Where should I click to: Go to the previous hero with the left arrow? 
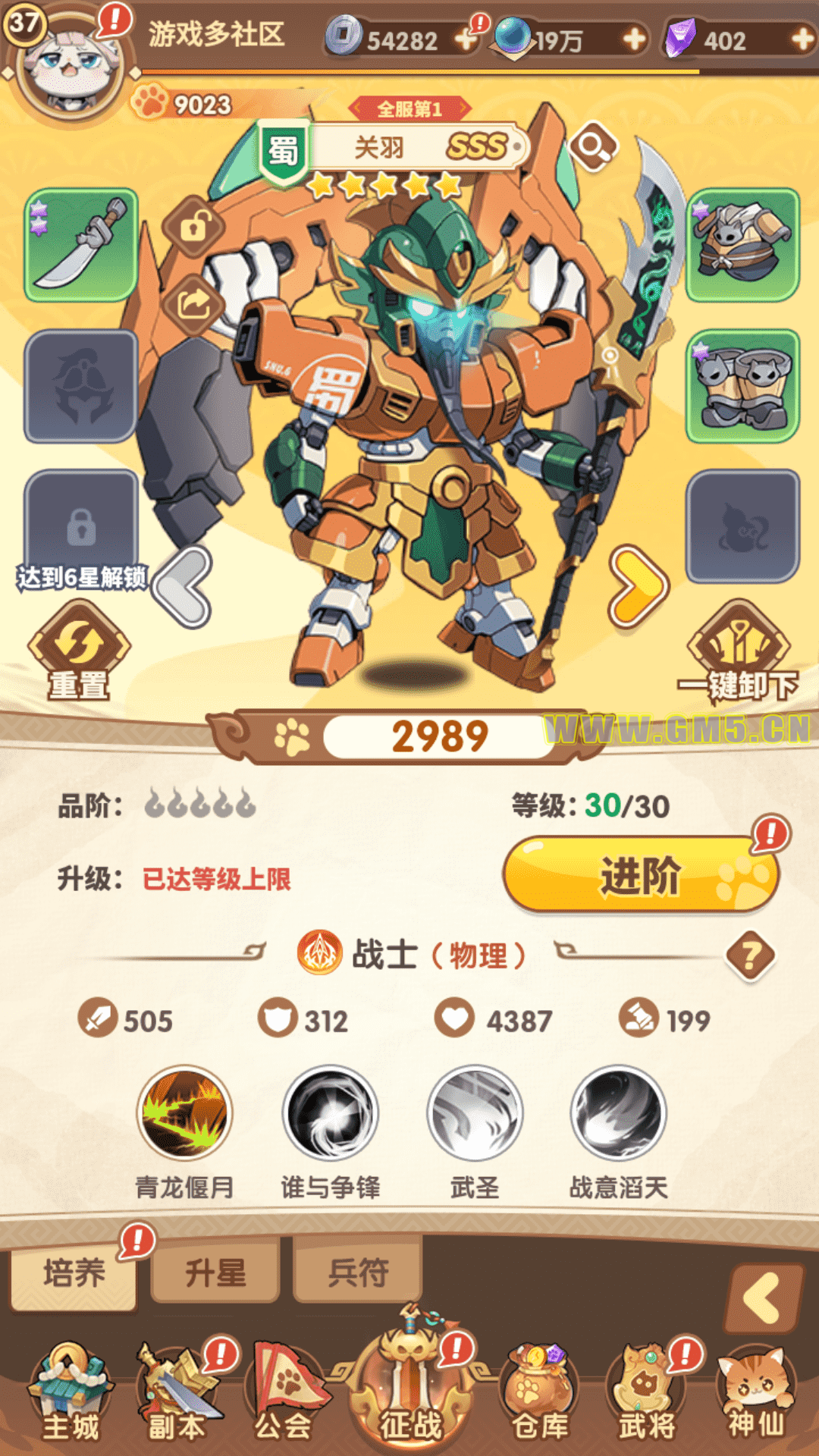pyautogui.click(x=184, y=586)
